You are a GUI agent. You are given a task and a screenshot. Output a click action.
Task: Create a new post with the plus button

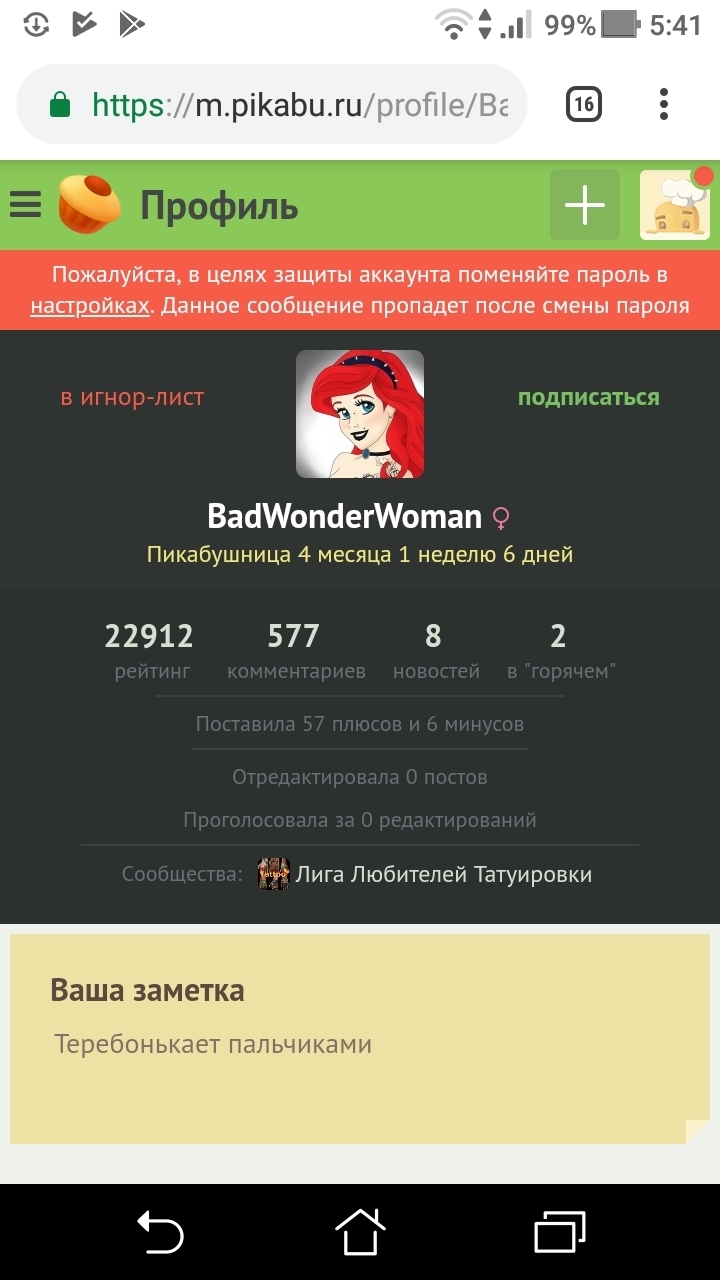(x=585, y=205)
